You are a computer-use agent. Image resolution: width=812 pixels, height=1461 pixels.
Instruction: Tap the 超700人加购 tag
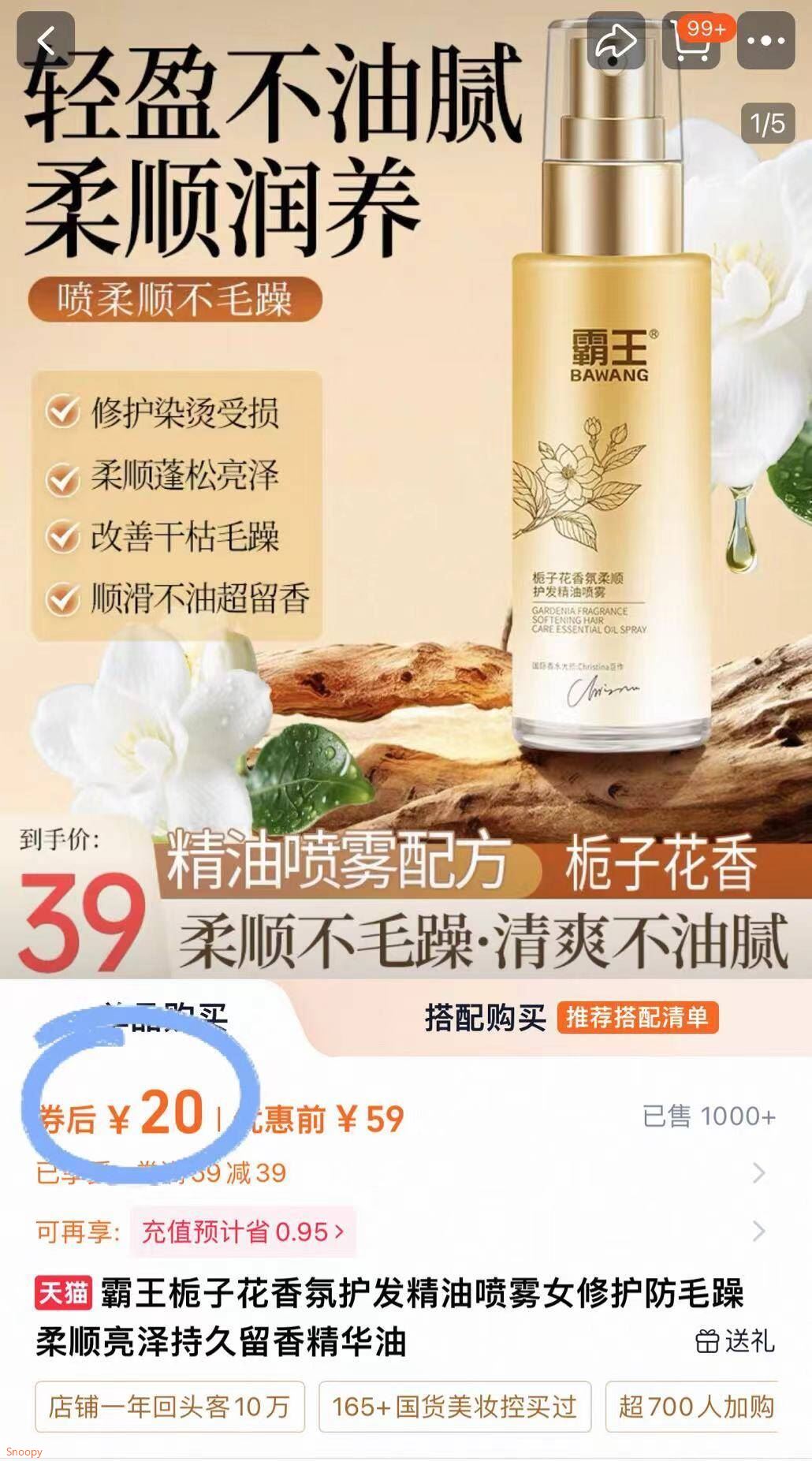click(x=692, y=1406)
